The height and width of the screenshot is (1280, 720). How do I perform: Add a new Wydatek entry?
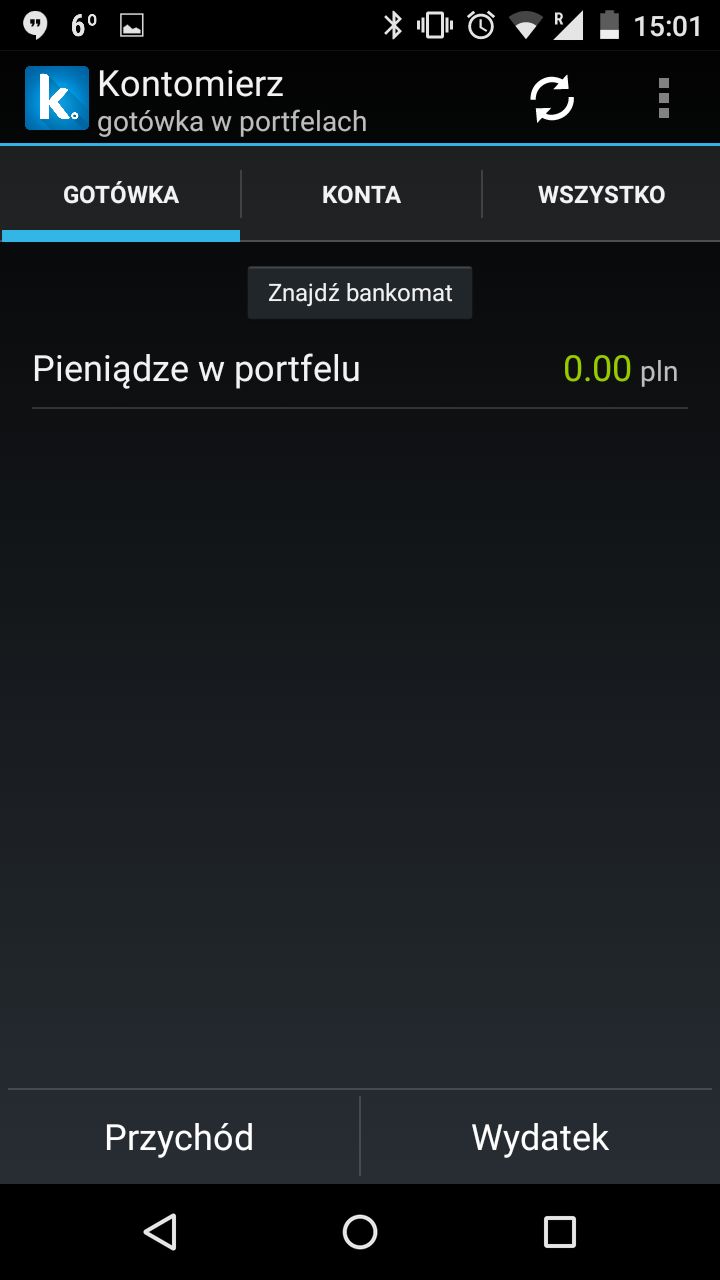coord(540,1137)
